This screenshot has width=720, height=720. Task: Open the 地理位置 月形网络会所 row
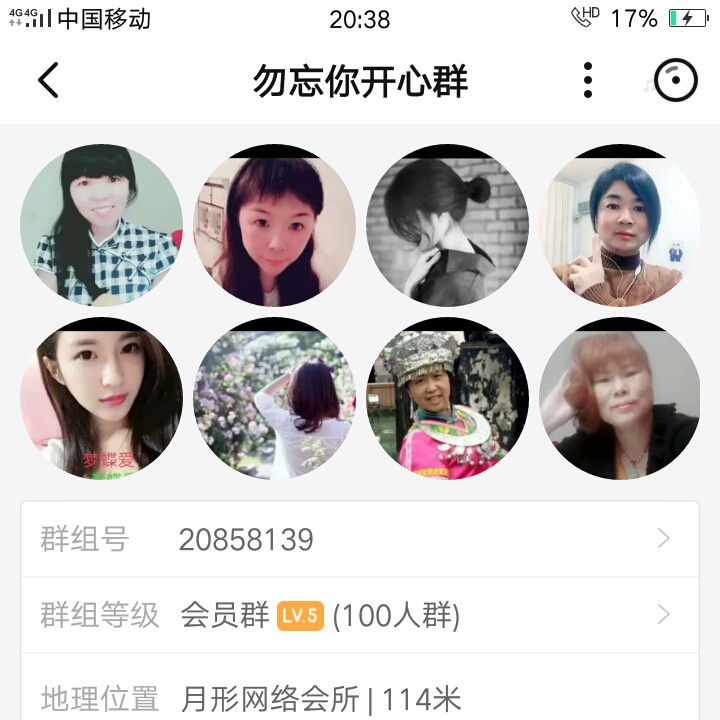(x=360, y=696)
